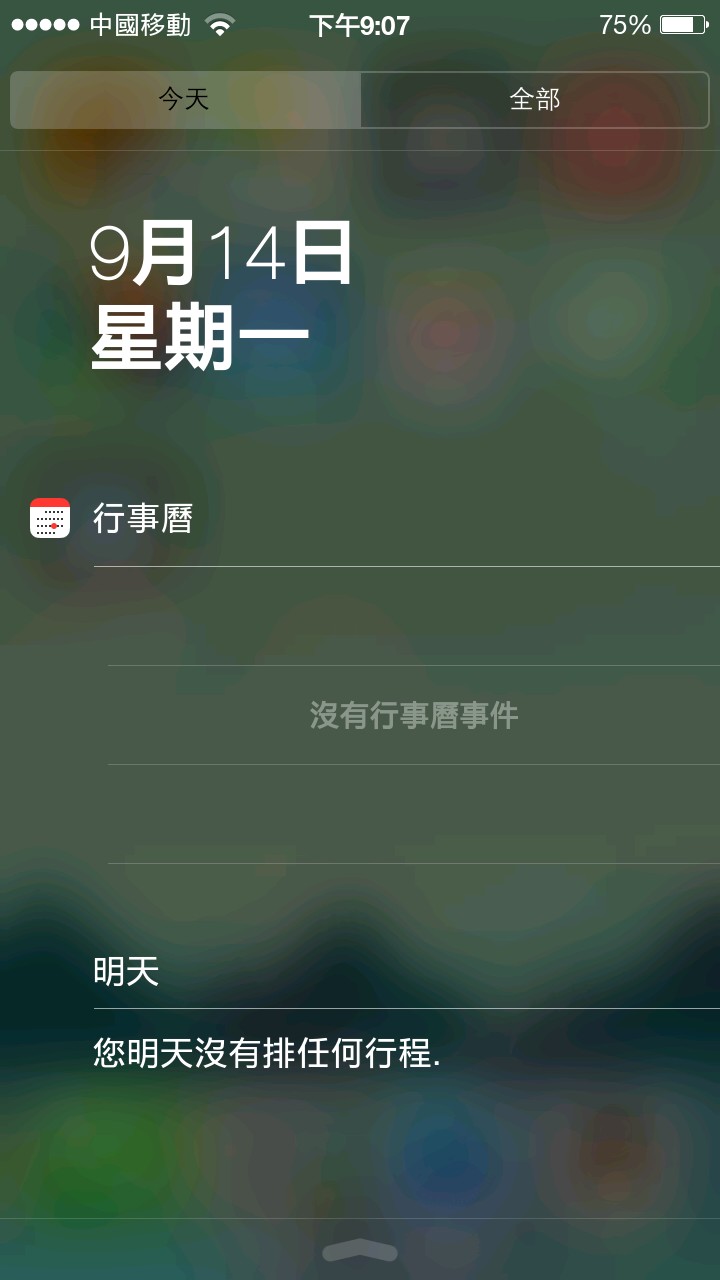
Task: Open tomorrow's summary 您明天沒有排任何行程
Action: click(x=267, y=1053)
